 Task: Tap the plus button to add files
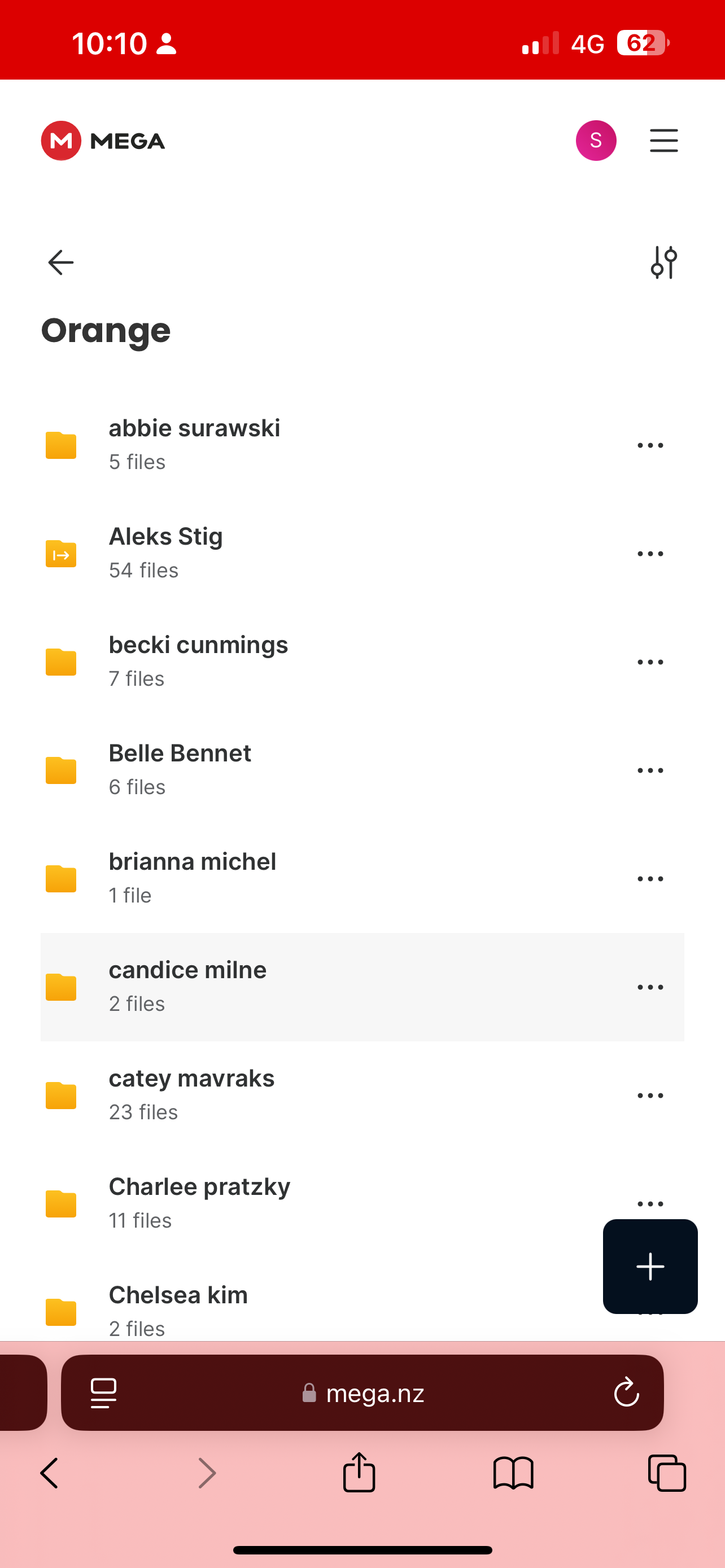[x=649, y=1267]
